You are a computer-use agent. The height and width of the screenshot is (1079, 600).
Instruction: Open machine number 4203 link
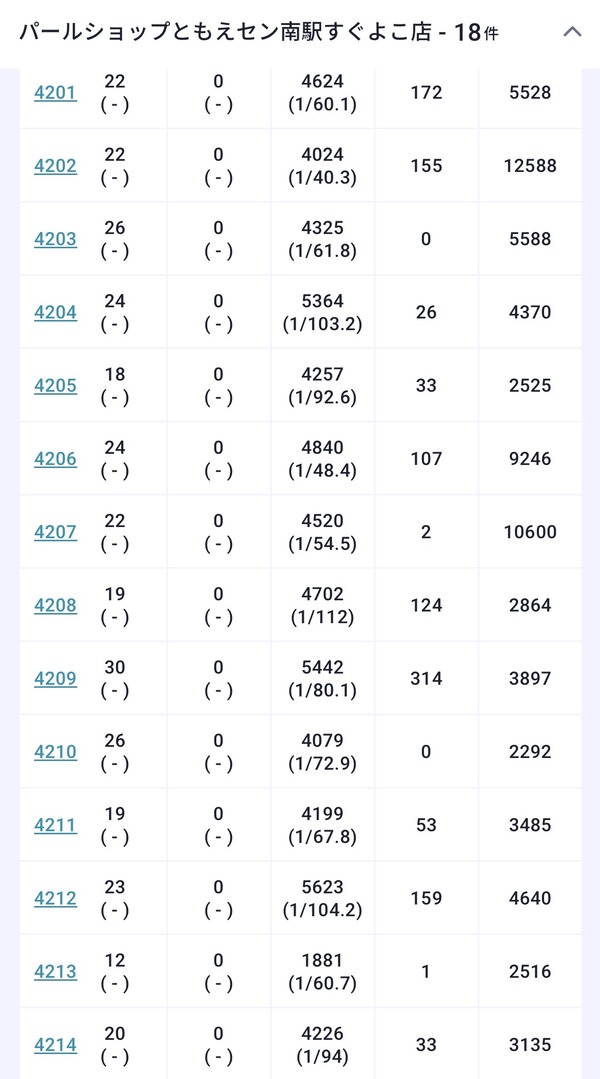tap(56, 239)
